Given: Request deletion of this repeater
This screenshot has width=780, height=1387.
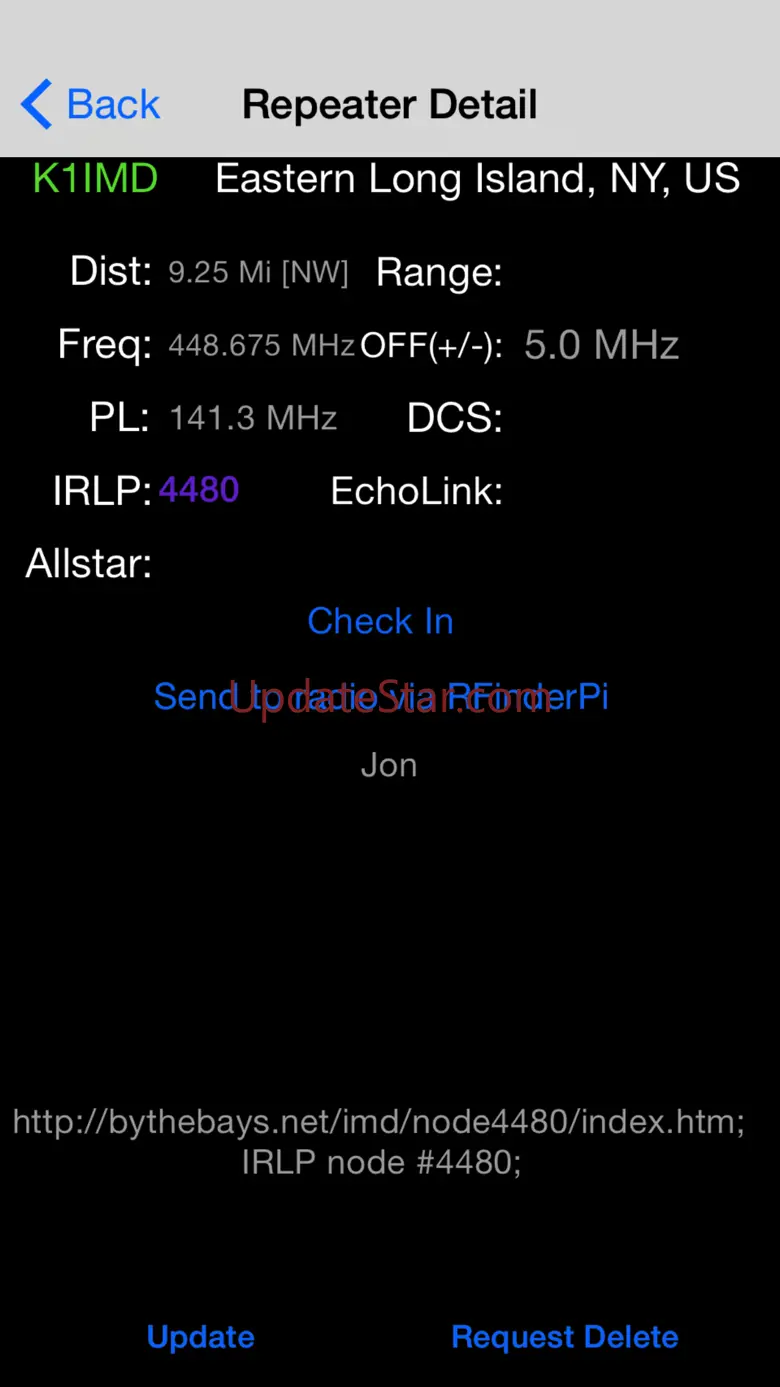Looking at the screenshot, I should (x=564, y=1337).
